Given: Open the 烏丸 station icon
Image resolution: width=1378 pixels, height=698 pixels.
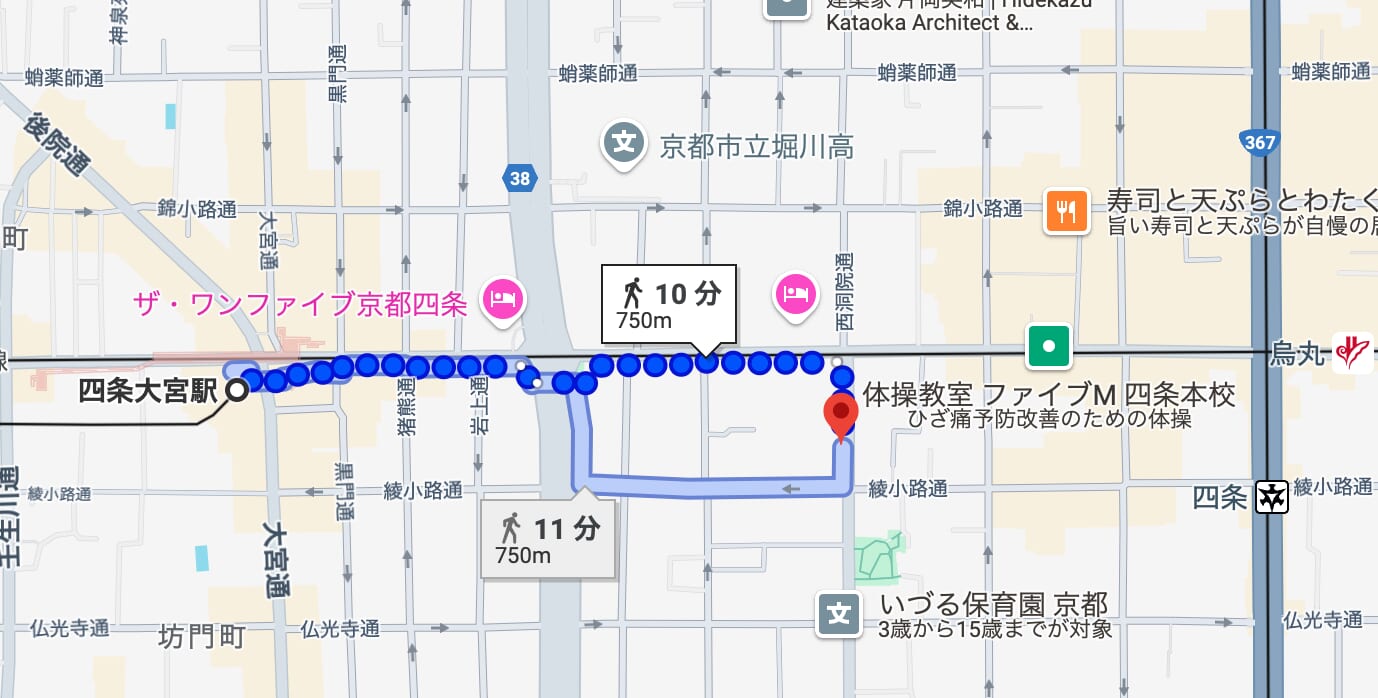Looking at the screenshot, I should coord(1353,353).
